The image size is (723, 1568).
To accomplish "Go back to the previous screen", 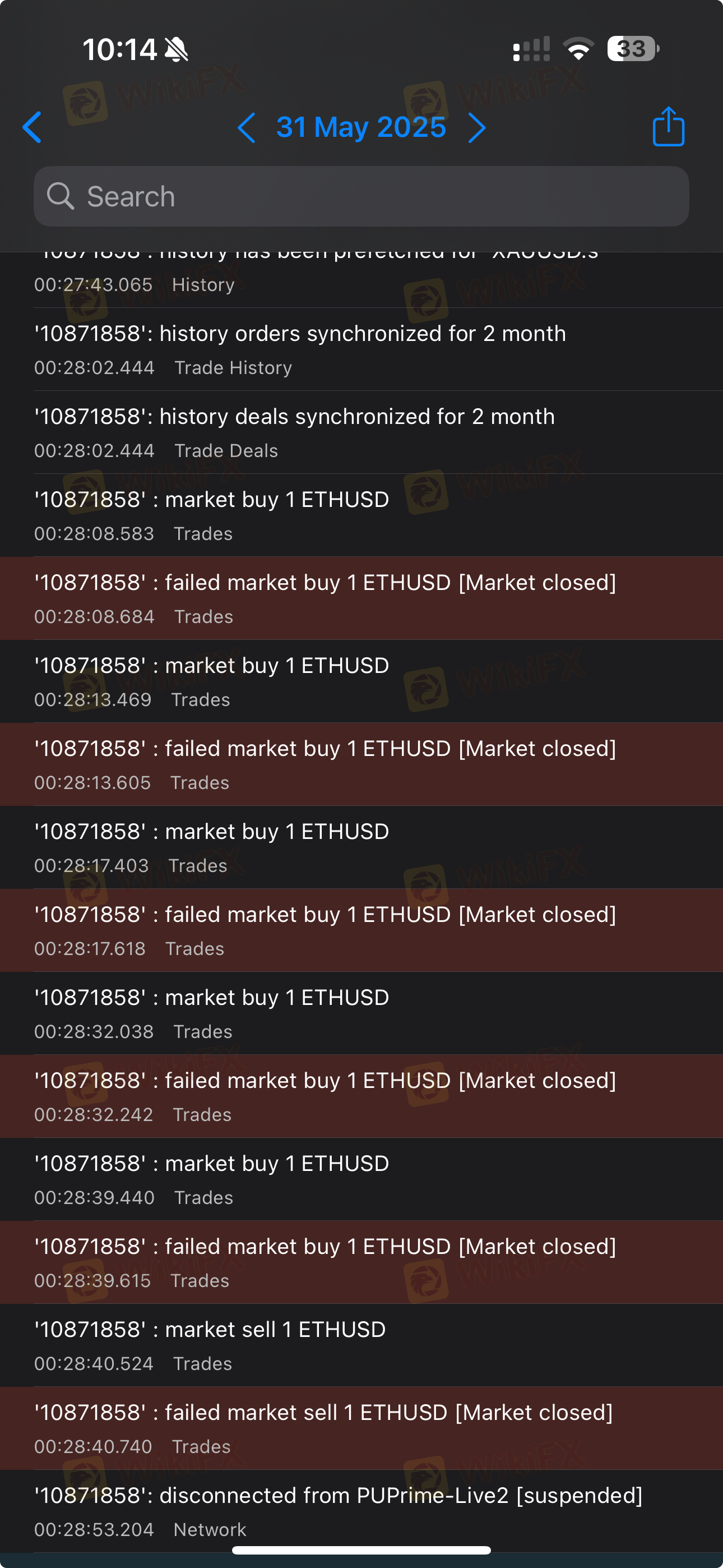I will [x=31, y=127].
